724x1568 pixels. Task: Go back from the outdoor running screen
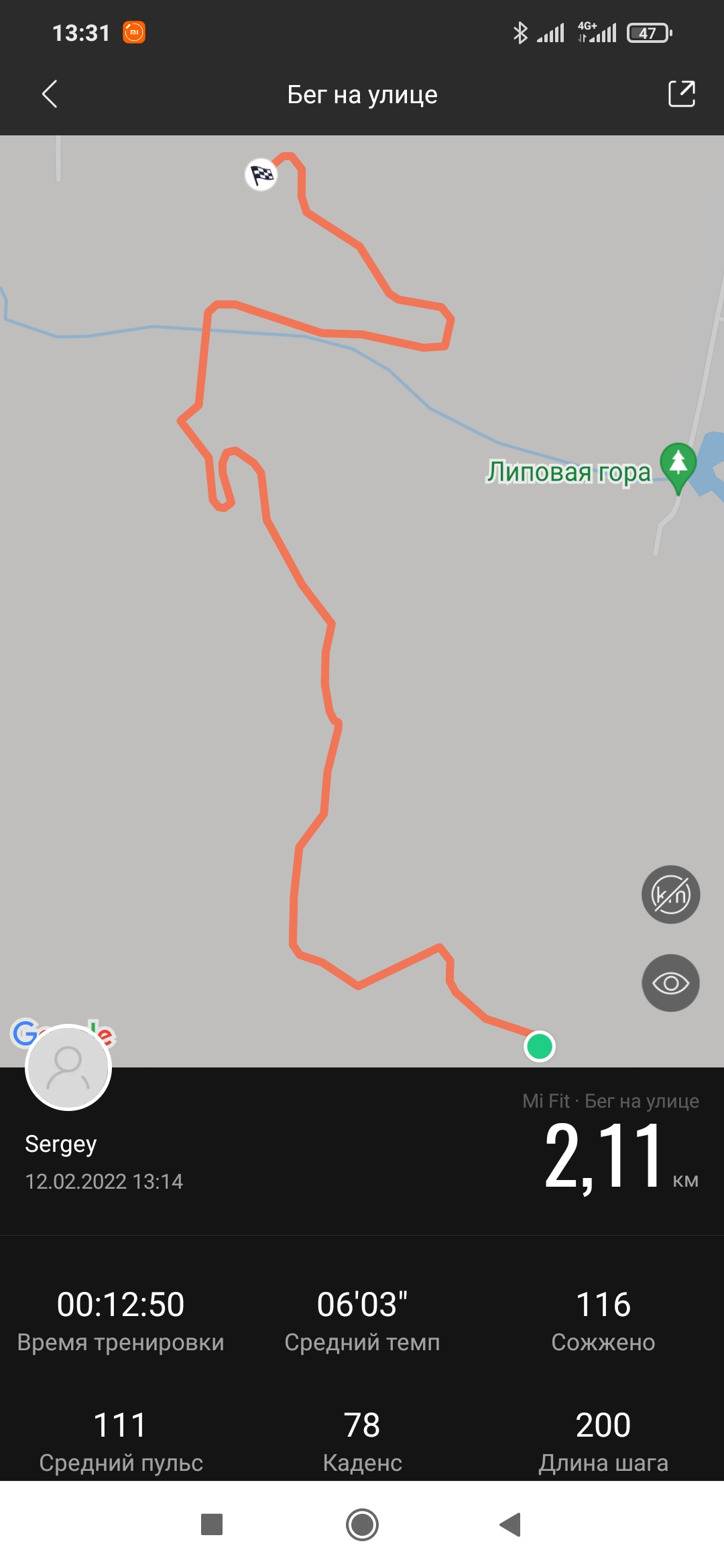[x=50, y=94]
